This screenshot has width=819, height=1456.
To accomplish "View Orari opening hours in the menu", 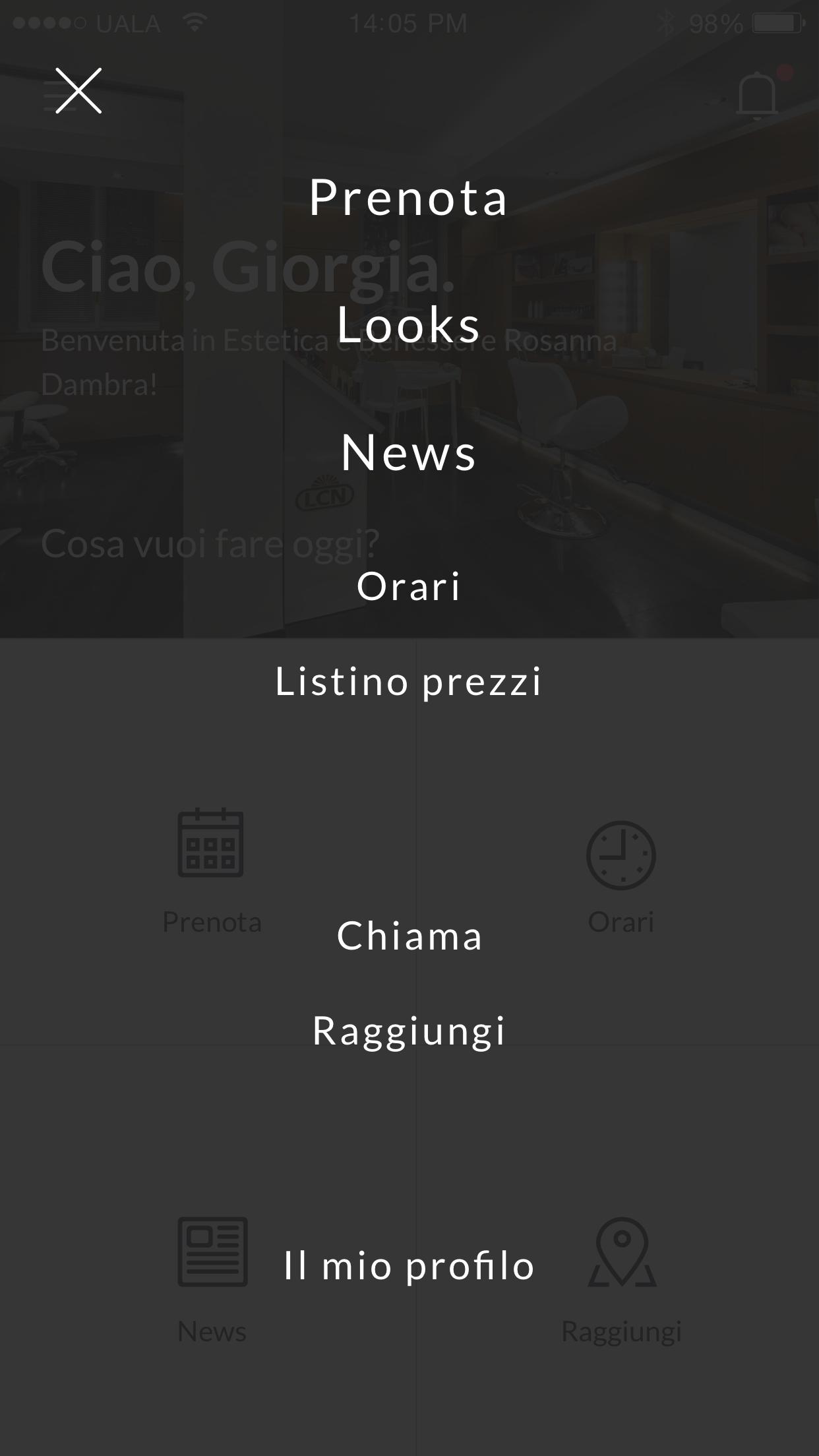I will click(409, 586).
